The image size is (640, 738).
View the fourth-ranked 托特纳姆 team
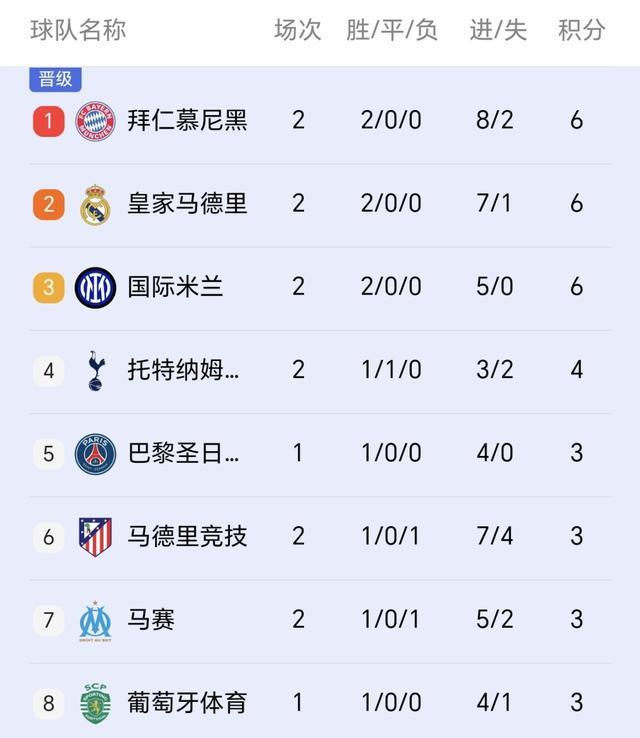pyautogui.click(x=183, y=370)
